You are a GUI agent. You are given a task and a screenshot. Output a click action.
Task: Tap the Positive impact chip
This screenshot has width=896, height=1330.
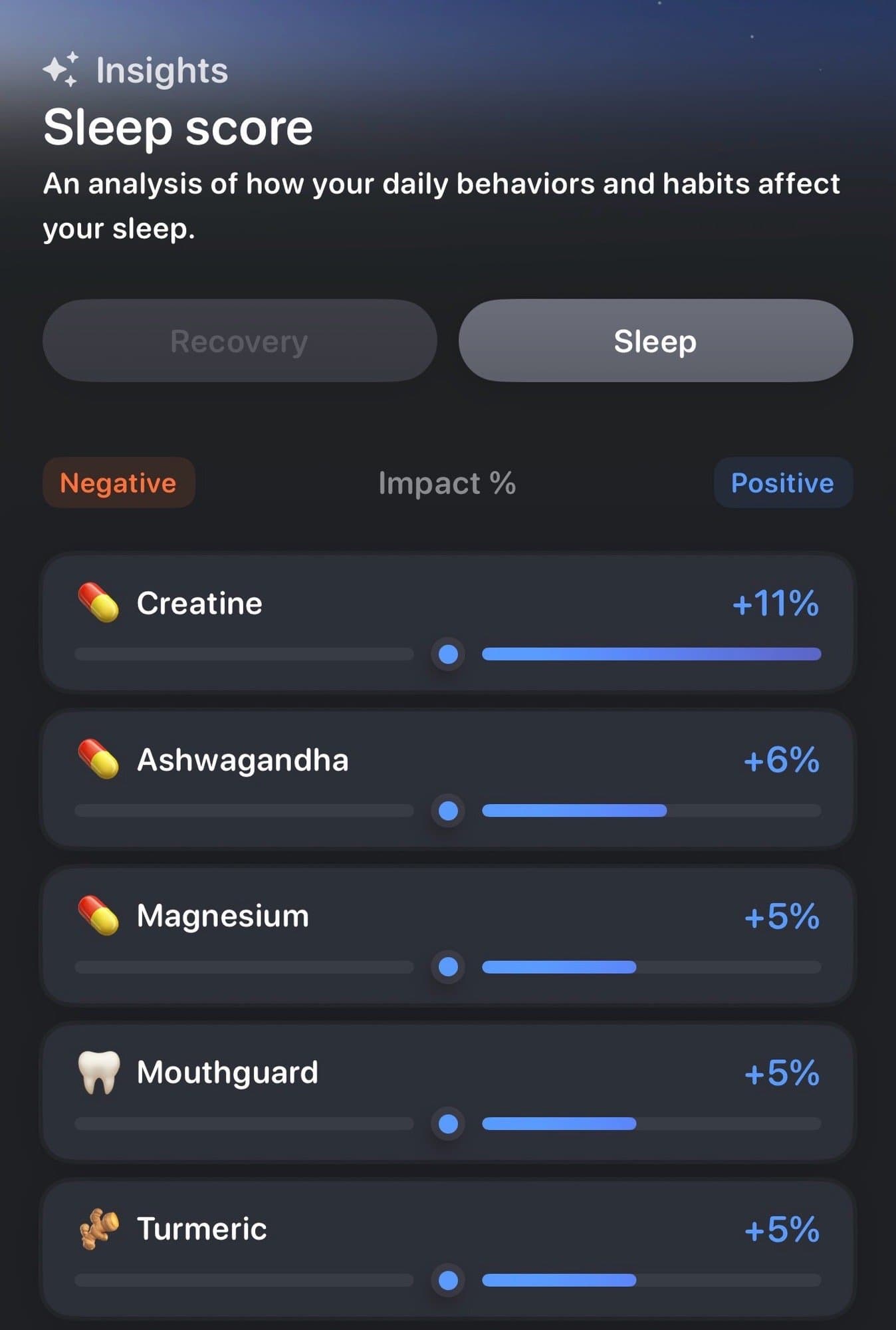[x=782, y=483]
